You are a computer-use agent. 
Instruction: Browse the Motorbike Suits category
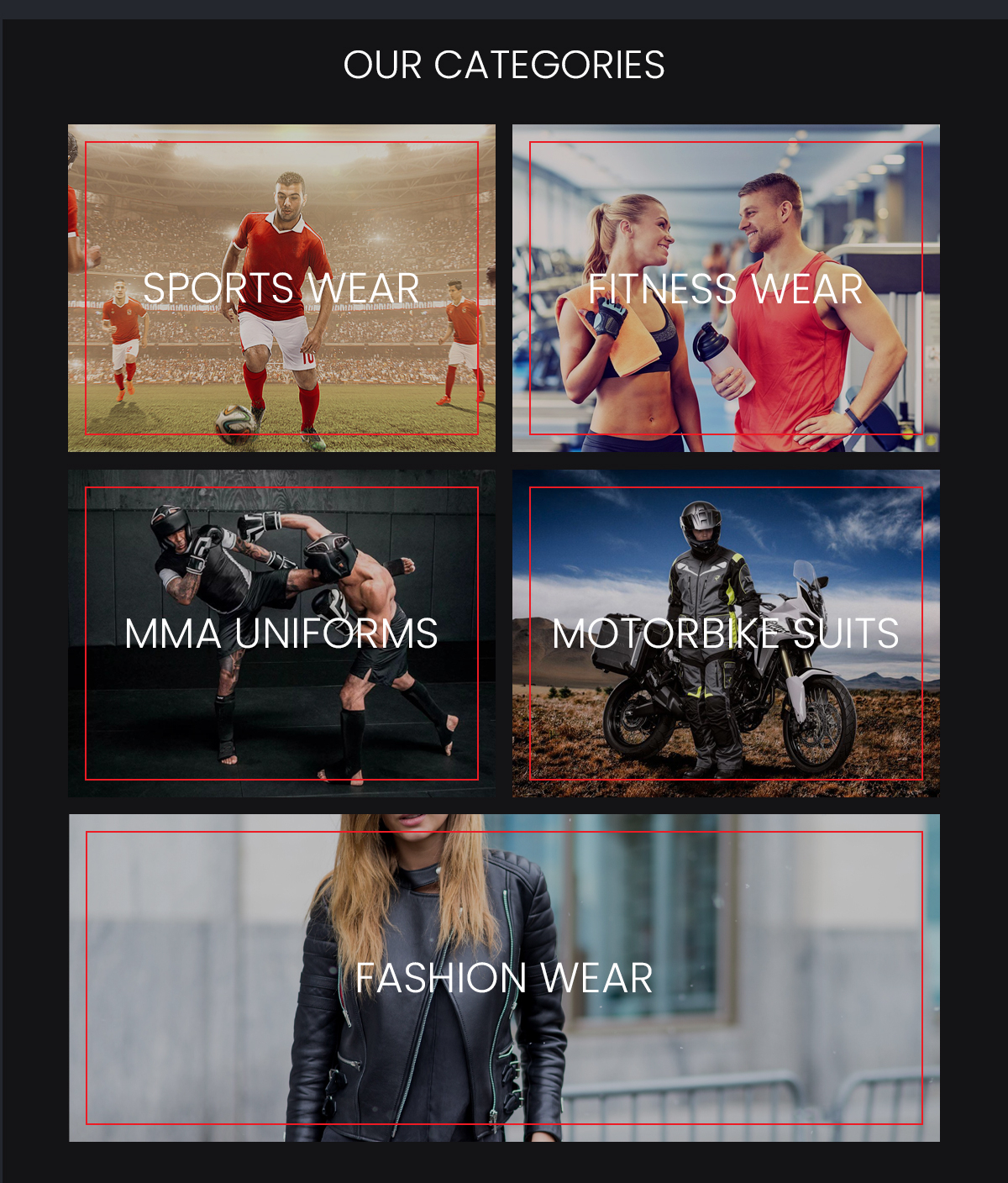(726, 634)
